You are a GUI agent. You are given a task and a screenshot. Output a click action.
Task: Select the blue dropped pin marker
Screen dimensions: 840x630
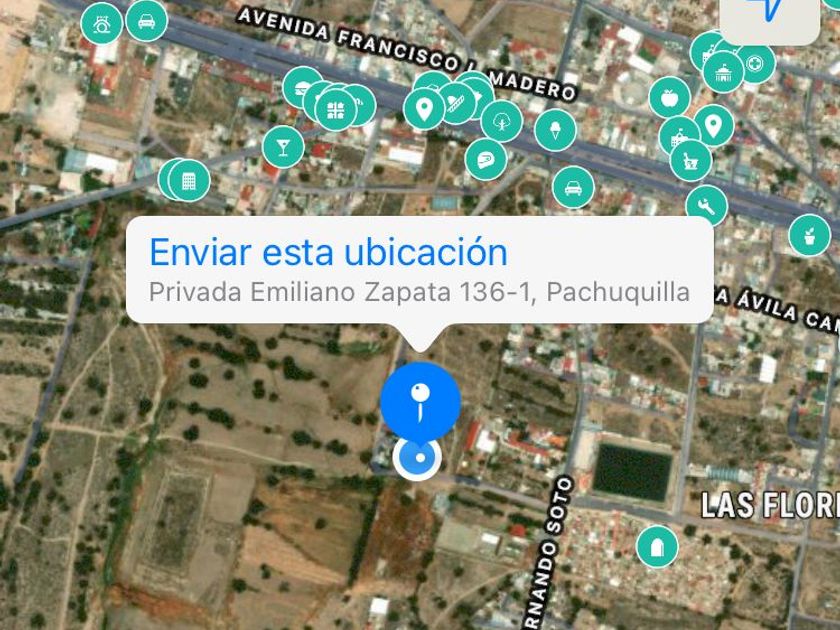(x=420, y=403)
